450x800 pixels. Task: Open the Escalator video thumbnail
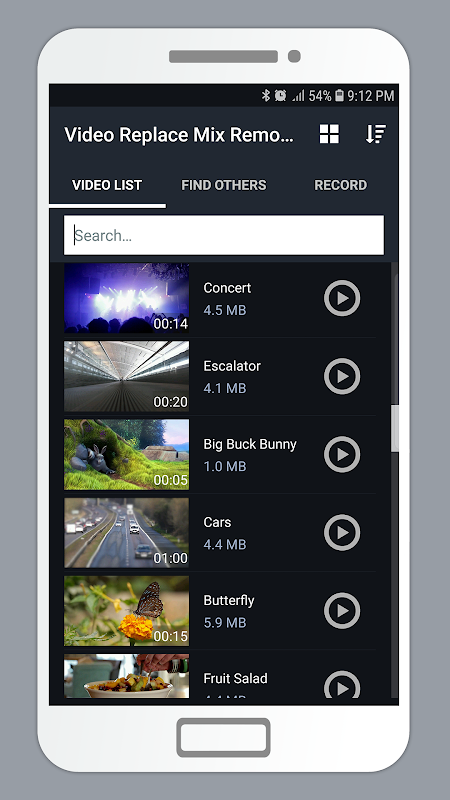point(127,376)
